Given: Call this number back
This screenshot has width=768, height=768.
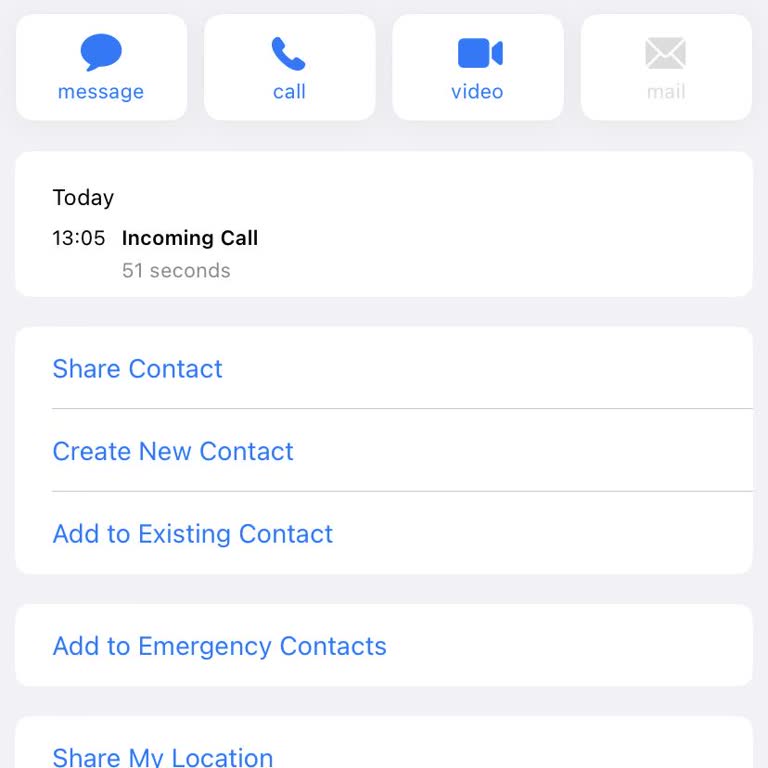Looking at the screenshot, I should pos(289,67).
